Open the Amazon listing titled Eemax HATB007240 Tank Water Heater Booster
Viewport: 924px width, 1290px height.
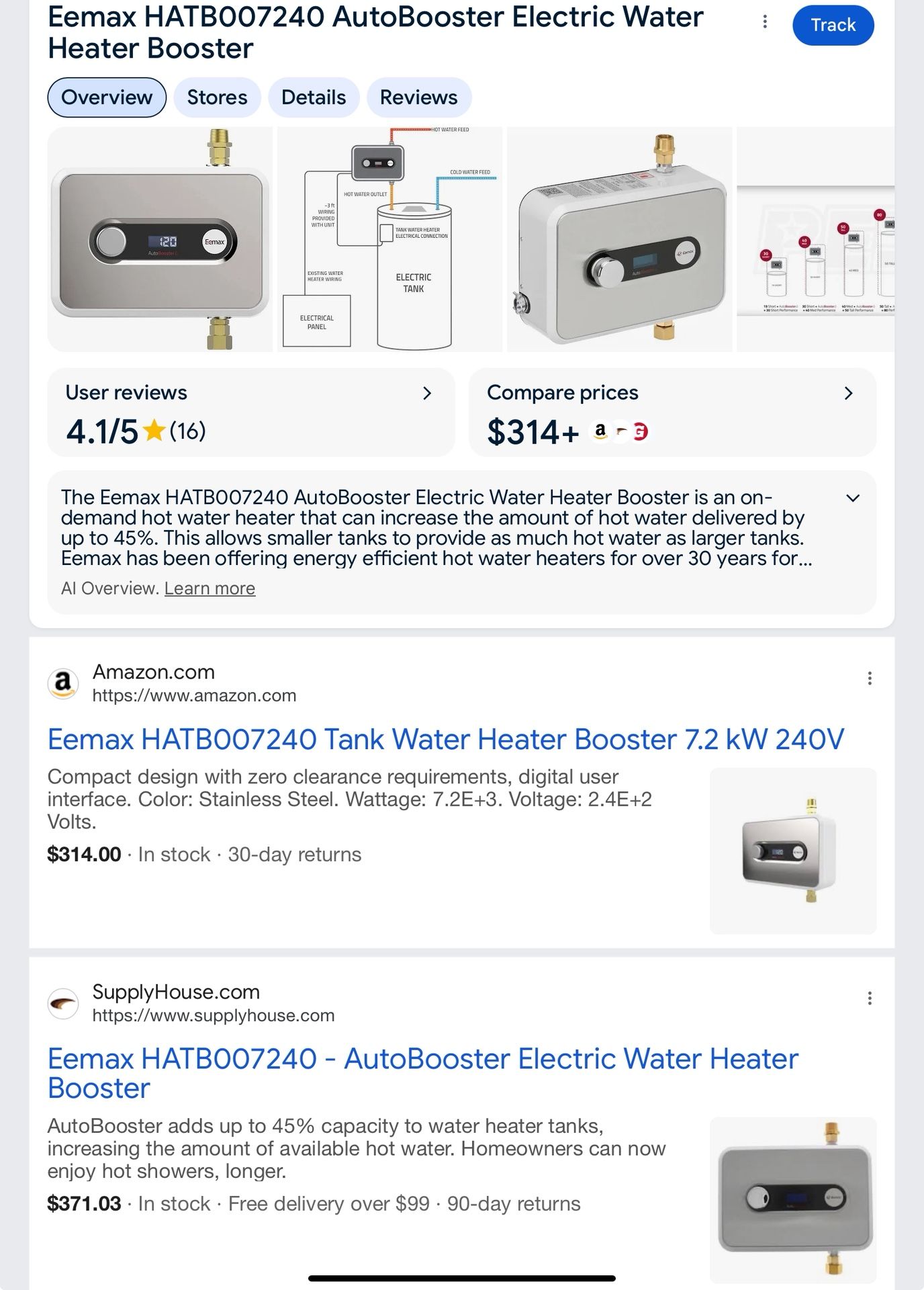tap(446, 738)
